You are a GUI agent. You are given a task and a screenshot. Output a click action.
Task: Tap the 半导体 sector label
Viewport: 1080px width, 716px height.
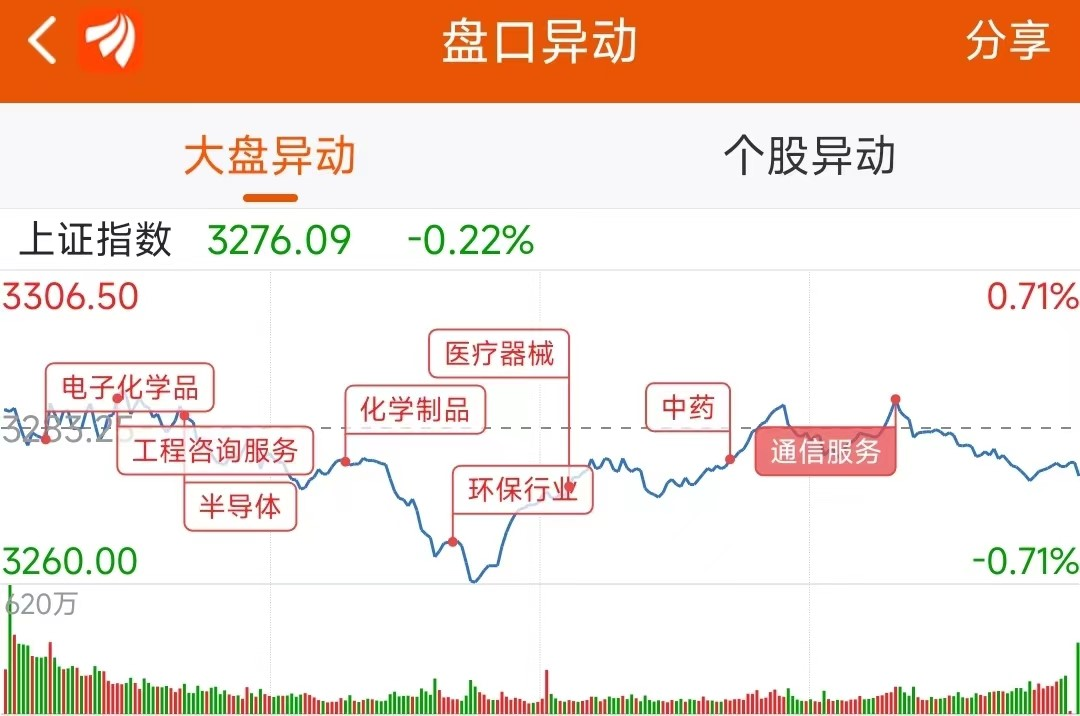(x=240, y=506)
